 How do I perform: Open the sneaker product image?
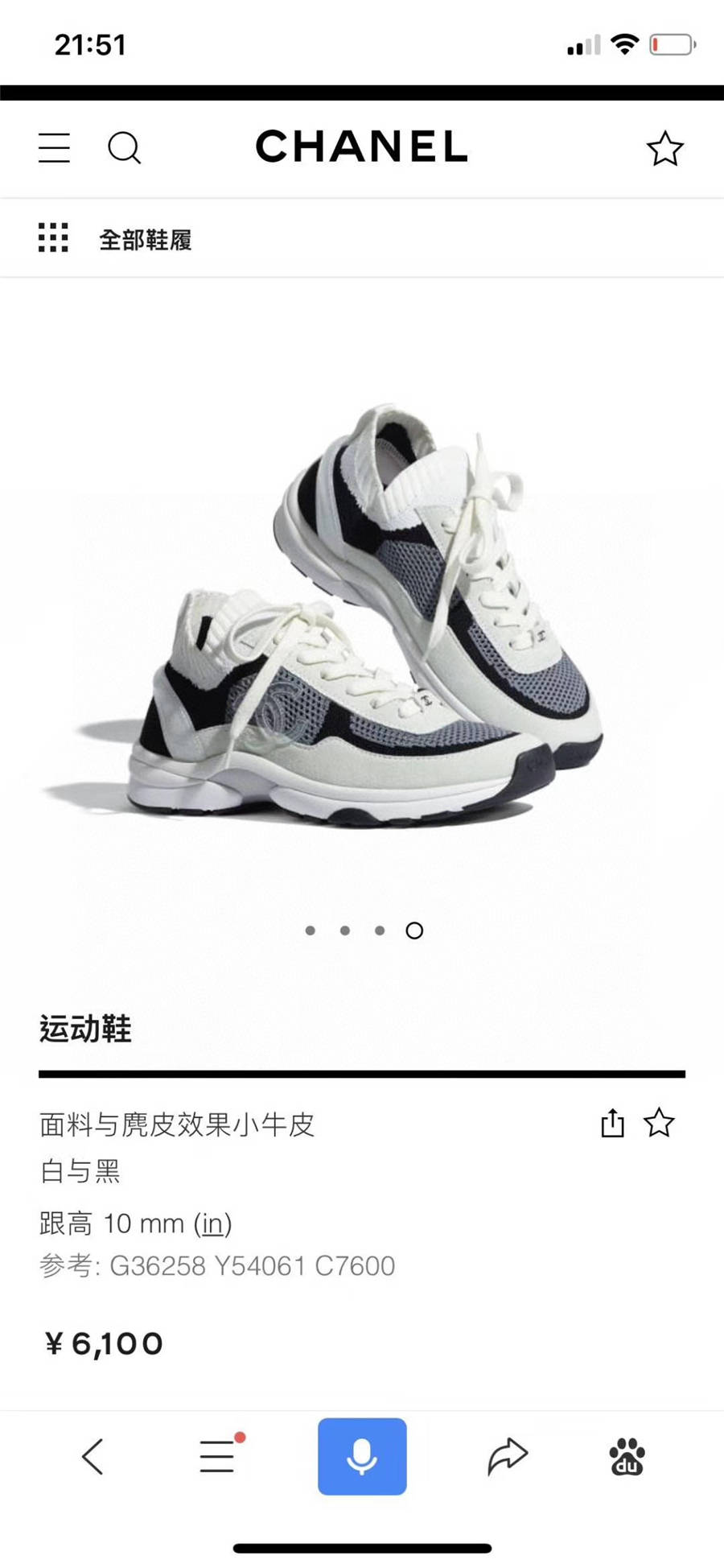click(x=362, y=620)
